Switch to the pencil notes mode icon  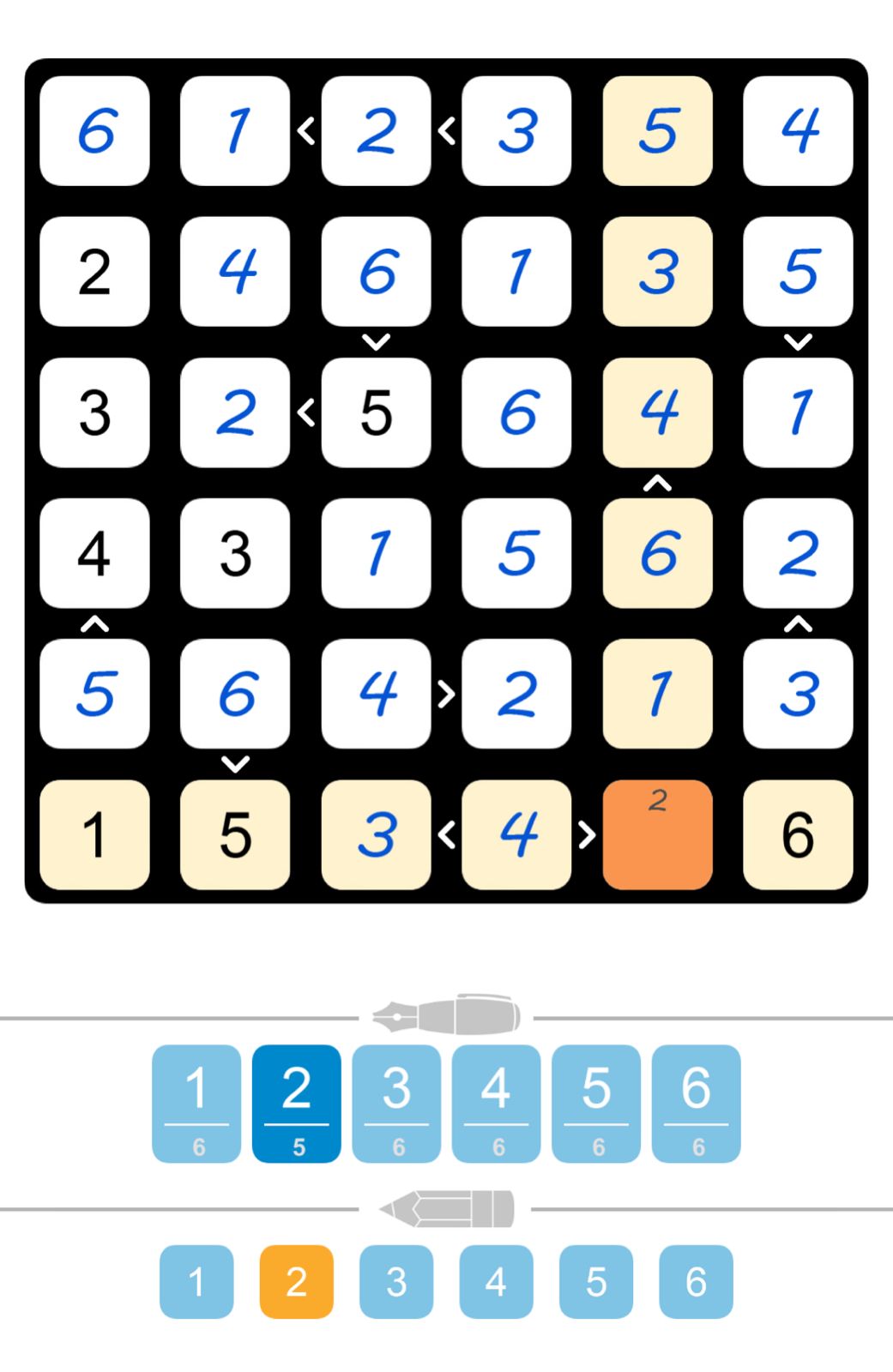pyautogui.click(x=446, y=1207)
